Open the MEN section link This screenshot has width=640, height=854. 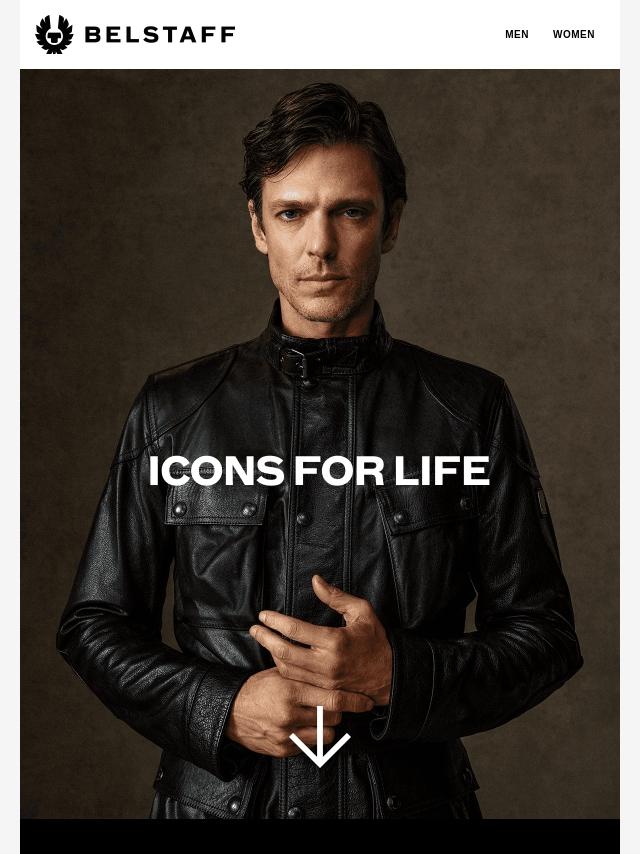coord(516,34)
